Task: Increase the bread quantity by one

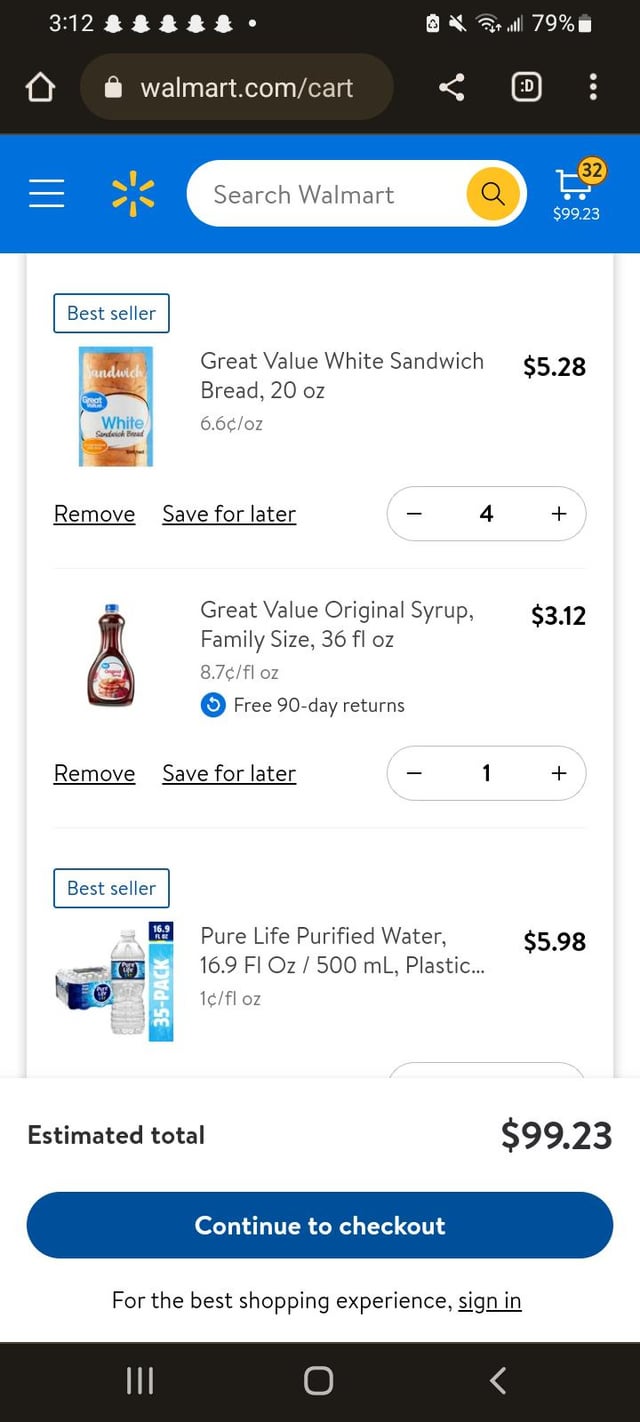Action: [558, 514]
